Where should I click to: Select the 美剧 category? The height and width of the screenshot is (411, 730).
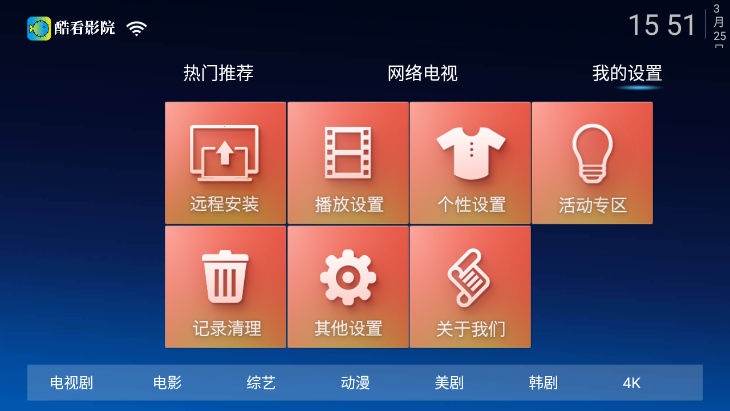pyautogui.click(x=449, y=383)
